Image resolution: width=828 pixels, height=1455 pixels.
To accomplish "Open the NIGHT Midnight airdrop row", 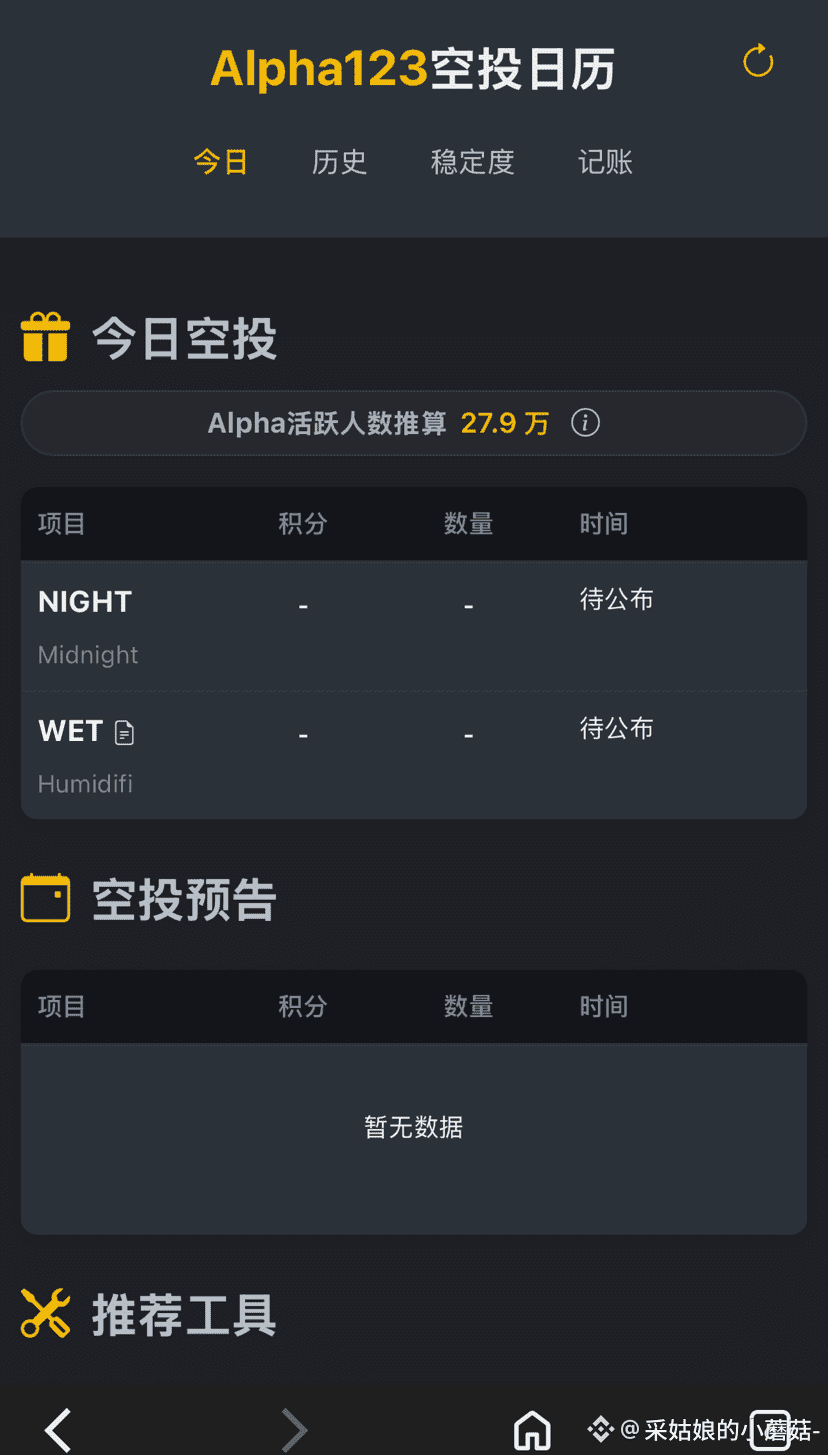I will pyautogui.click(x=414, y=626).
